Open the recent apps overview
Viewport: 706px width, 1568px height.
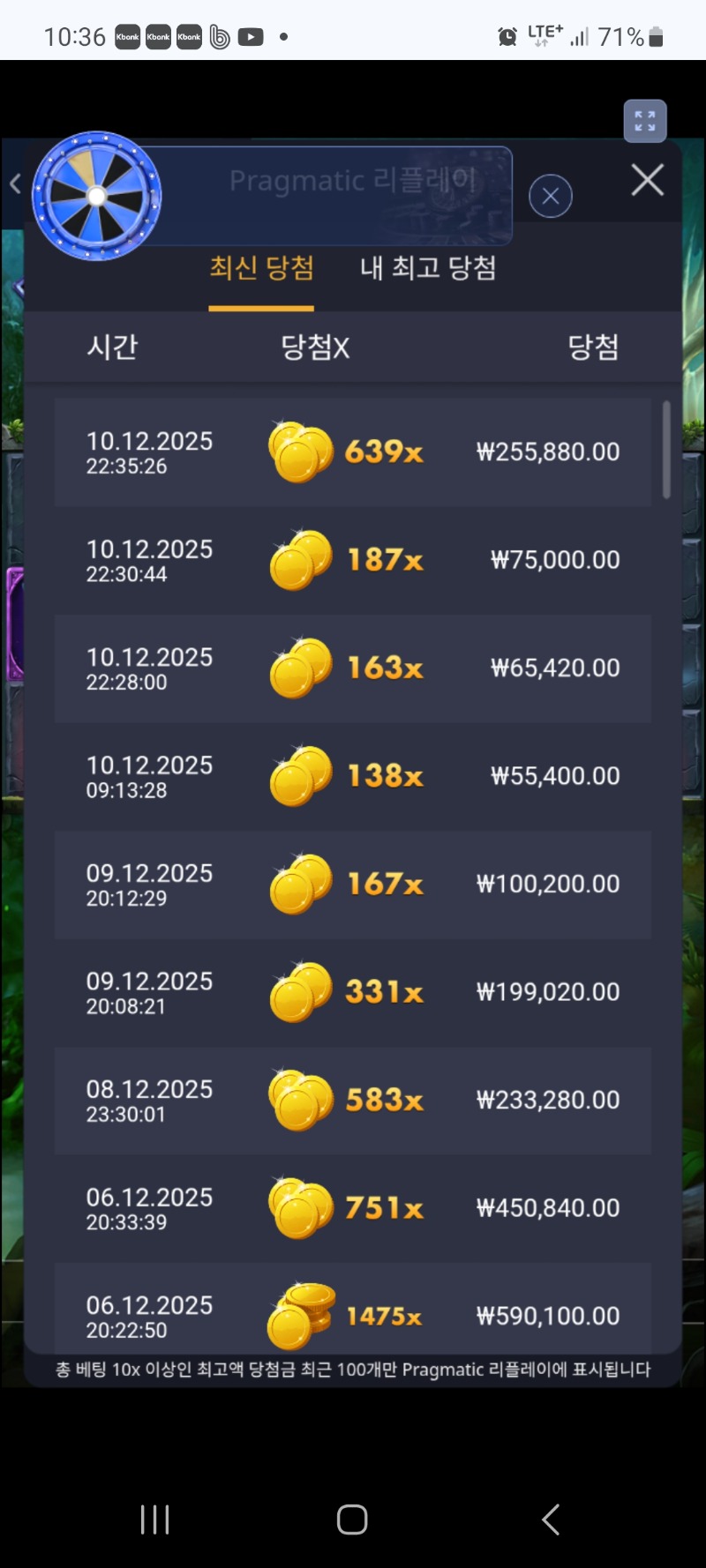[x=154, y=1519]
